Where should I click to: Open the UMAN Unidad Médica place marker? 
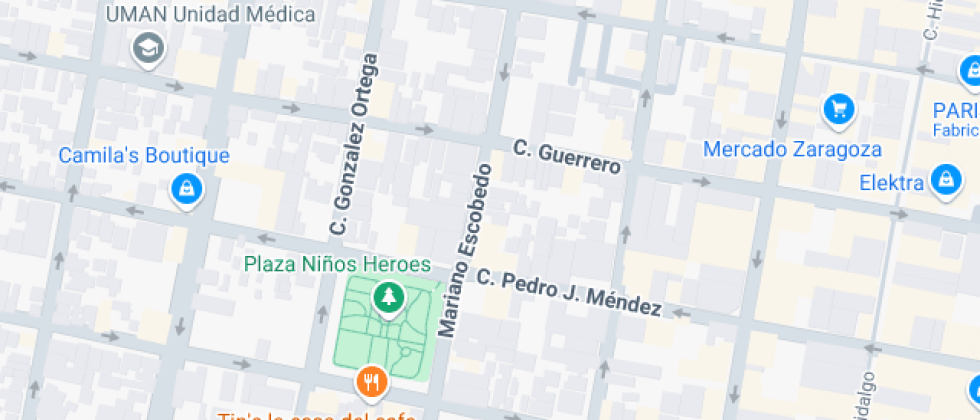tap(149, 46)
